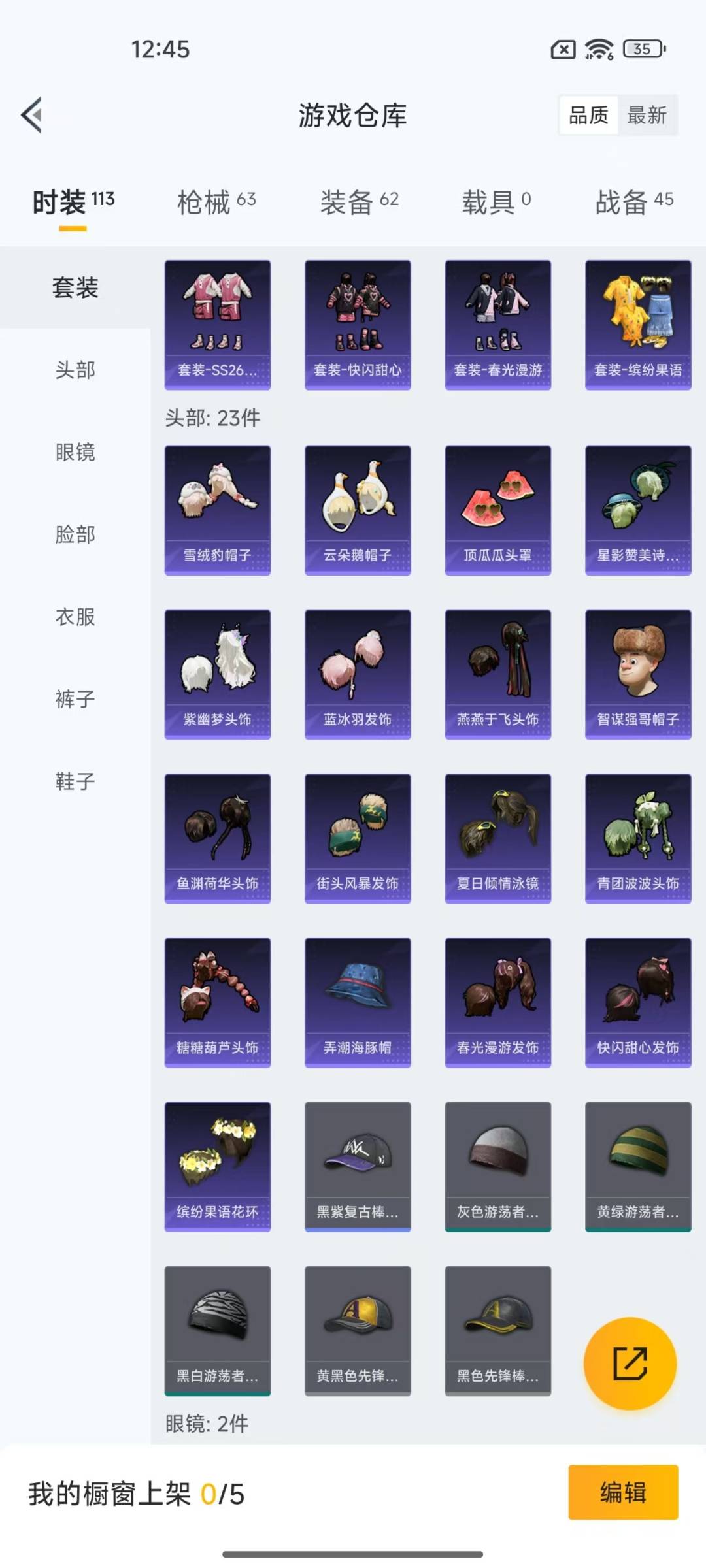Sort the warehouse by 品质
Image resolution: width=706 pixels, height=1568 pixels.
[589, 116]
